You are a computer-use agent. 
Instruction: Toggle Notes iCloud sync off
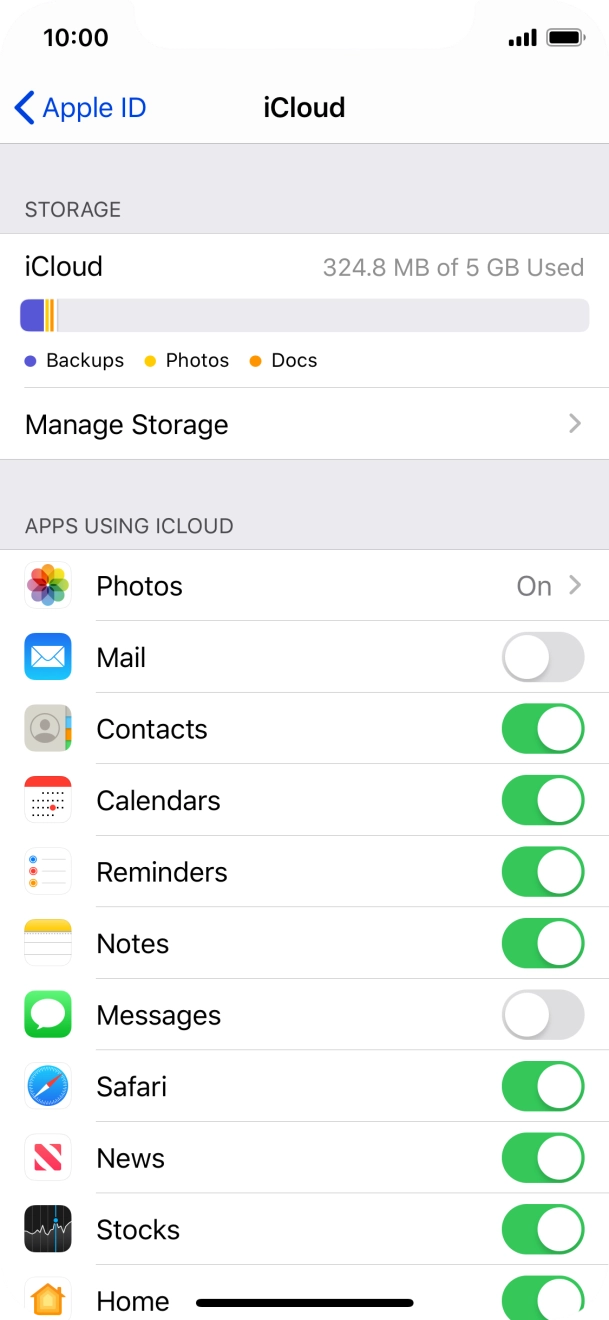pyautogui.click(x=542, y=944)
